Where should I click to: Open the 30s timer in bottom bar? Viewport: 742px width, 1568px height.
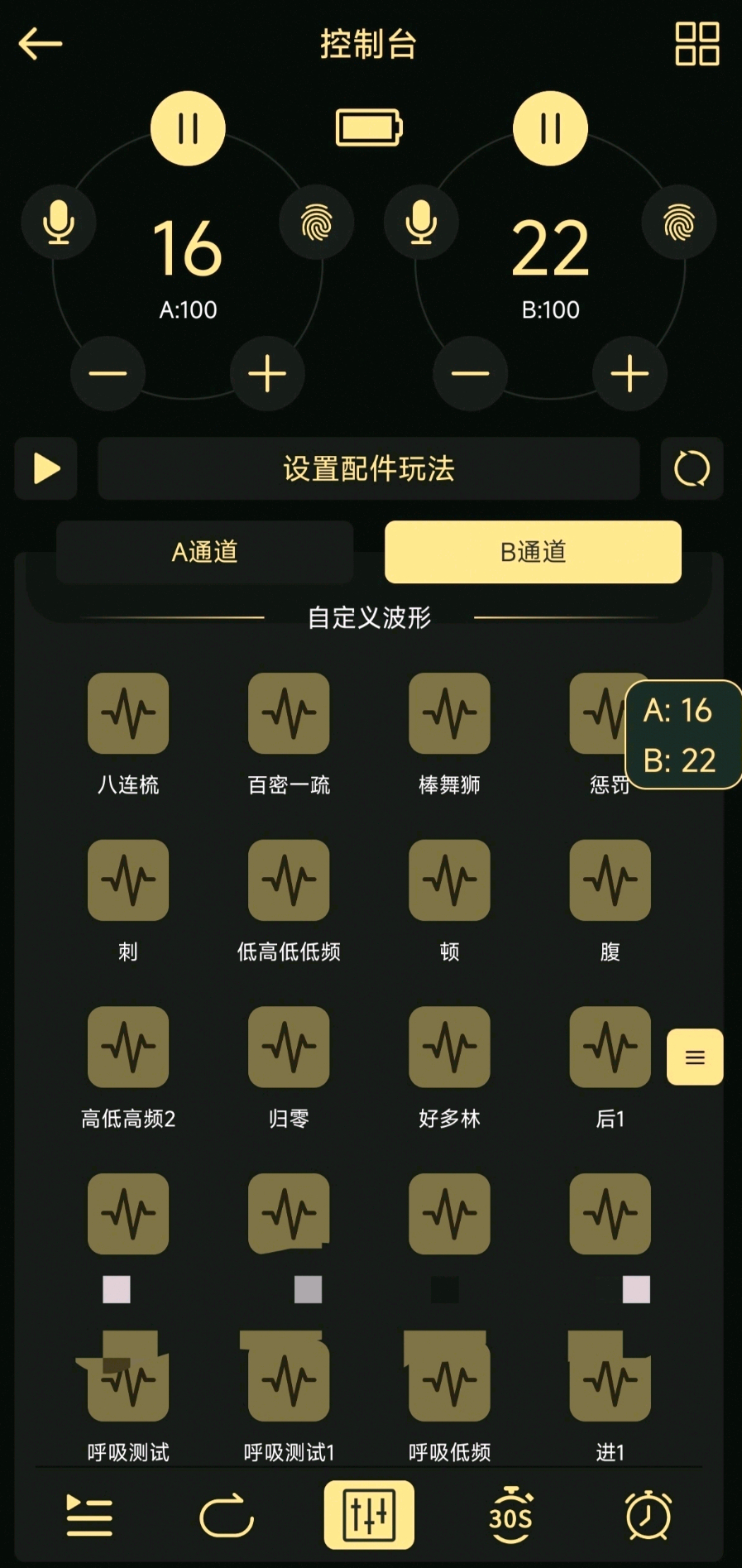click(510, 1515)
